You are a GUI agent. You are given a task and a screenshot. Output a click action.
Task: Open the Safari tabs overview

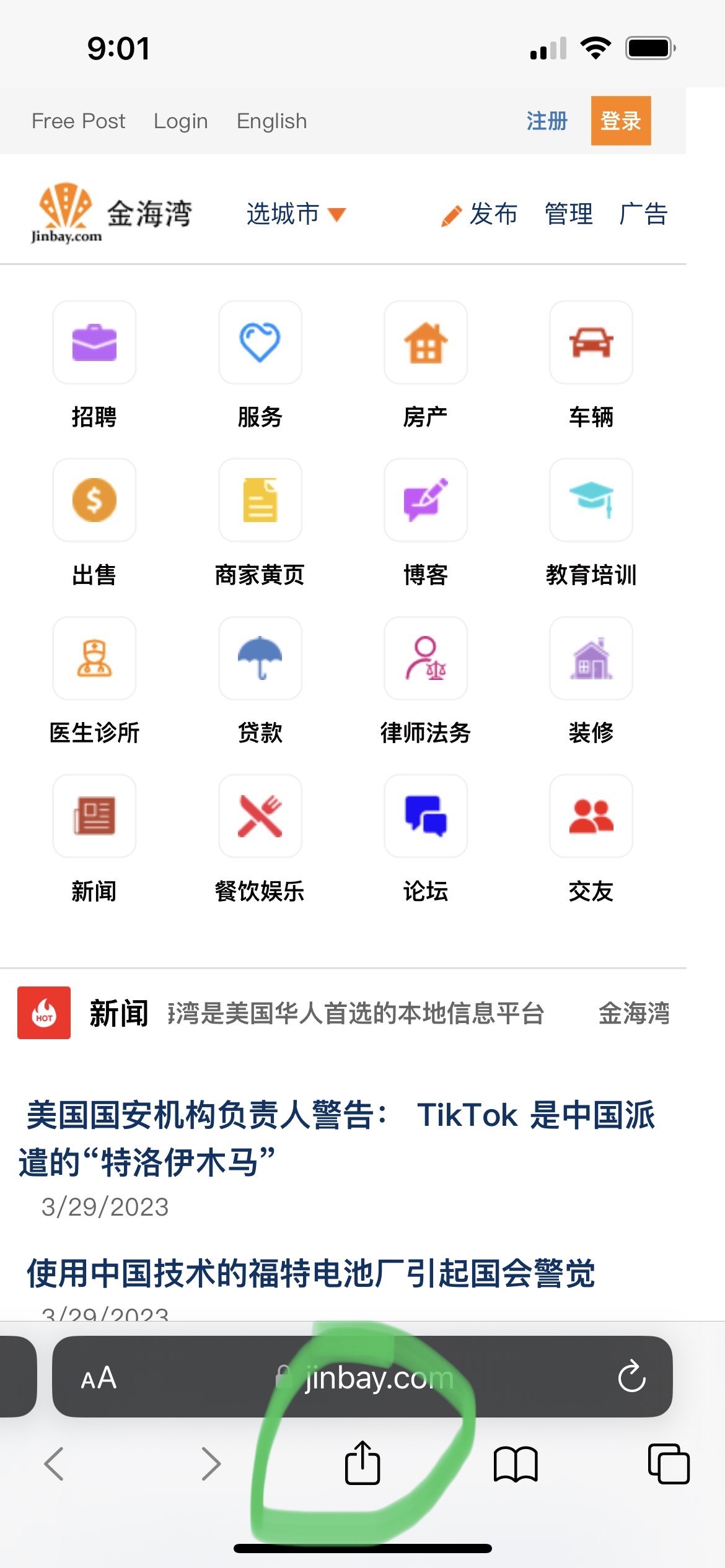[x=668, y=1464]
